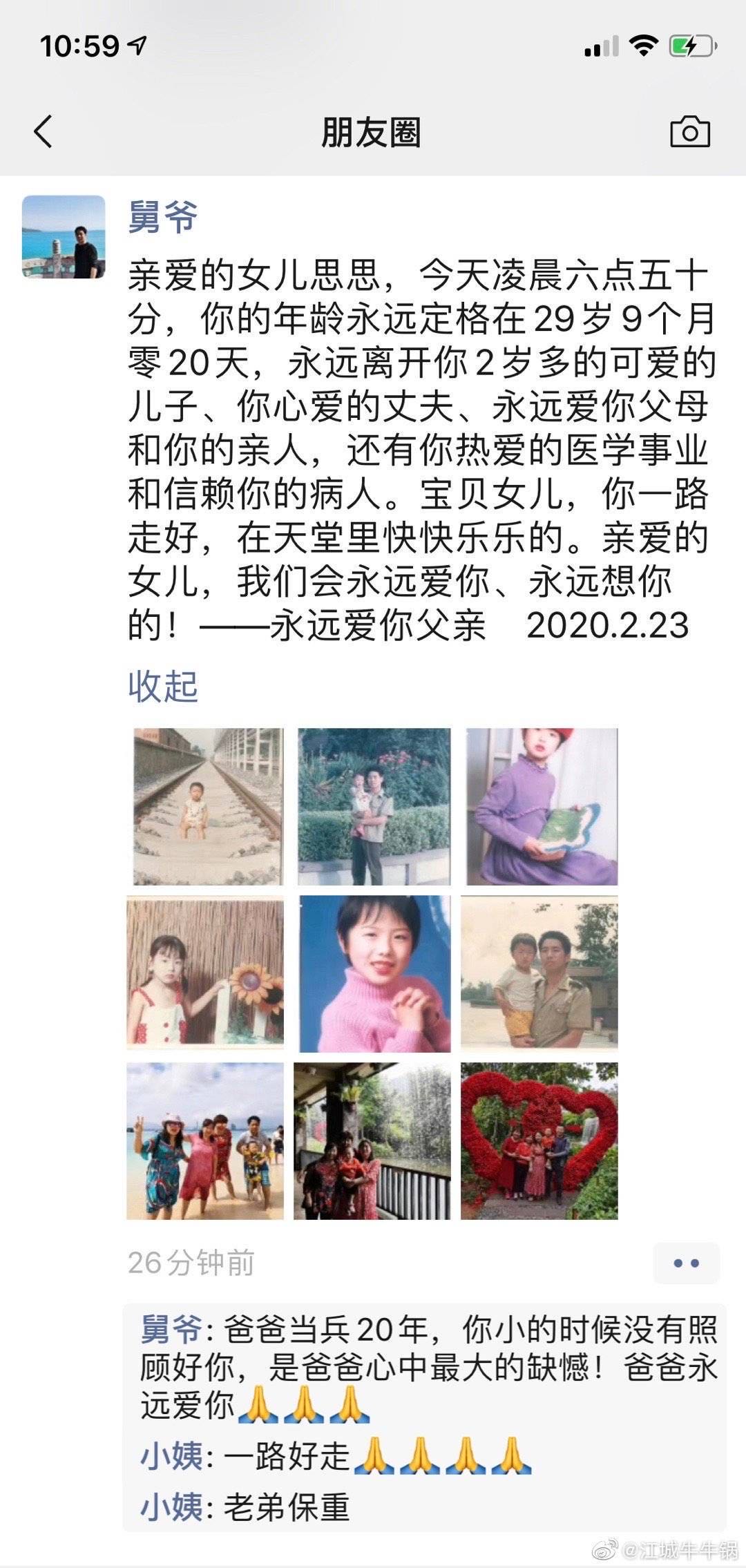Open the beach family photo
Screen dimensions: 746x1568
(x=205, y=1140)
